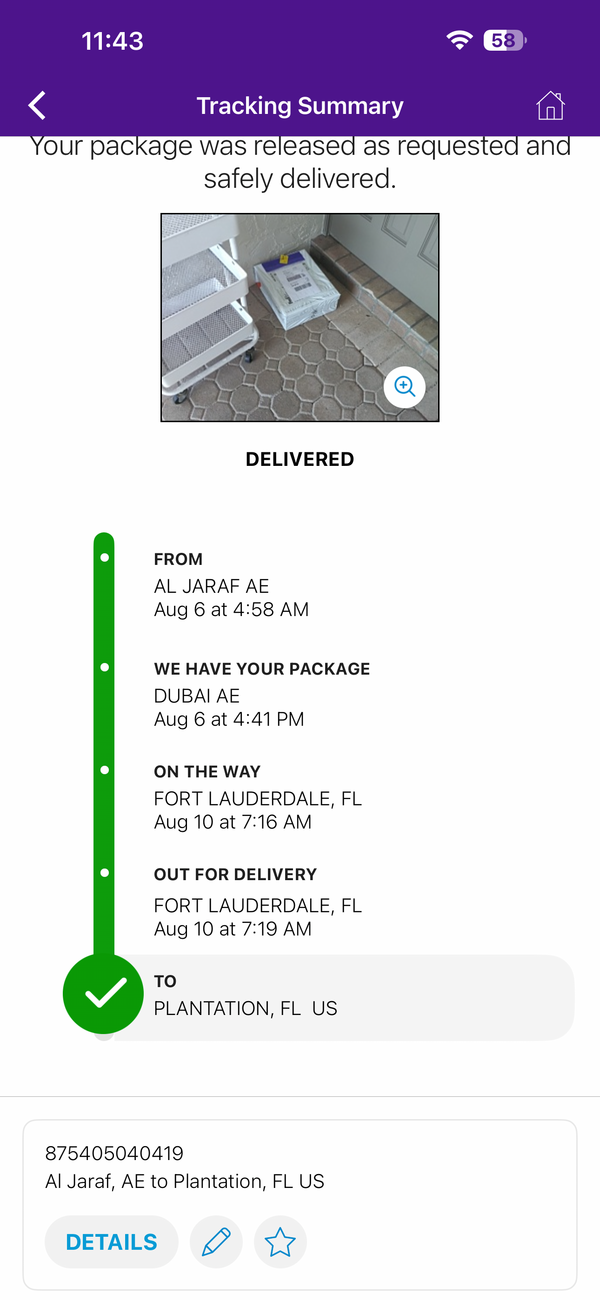
Task: Open the home icon
Action: 550,105
